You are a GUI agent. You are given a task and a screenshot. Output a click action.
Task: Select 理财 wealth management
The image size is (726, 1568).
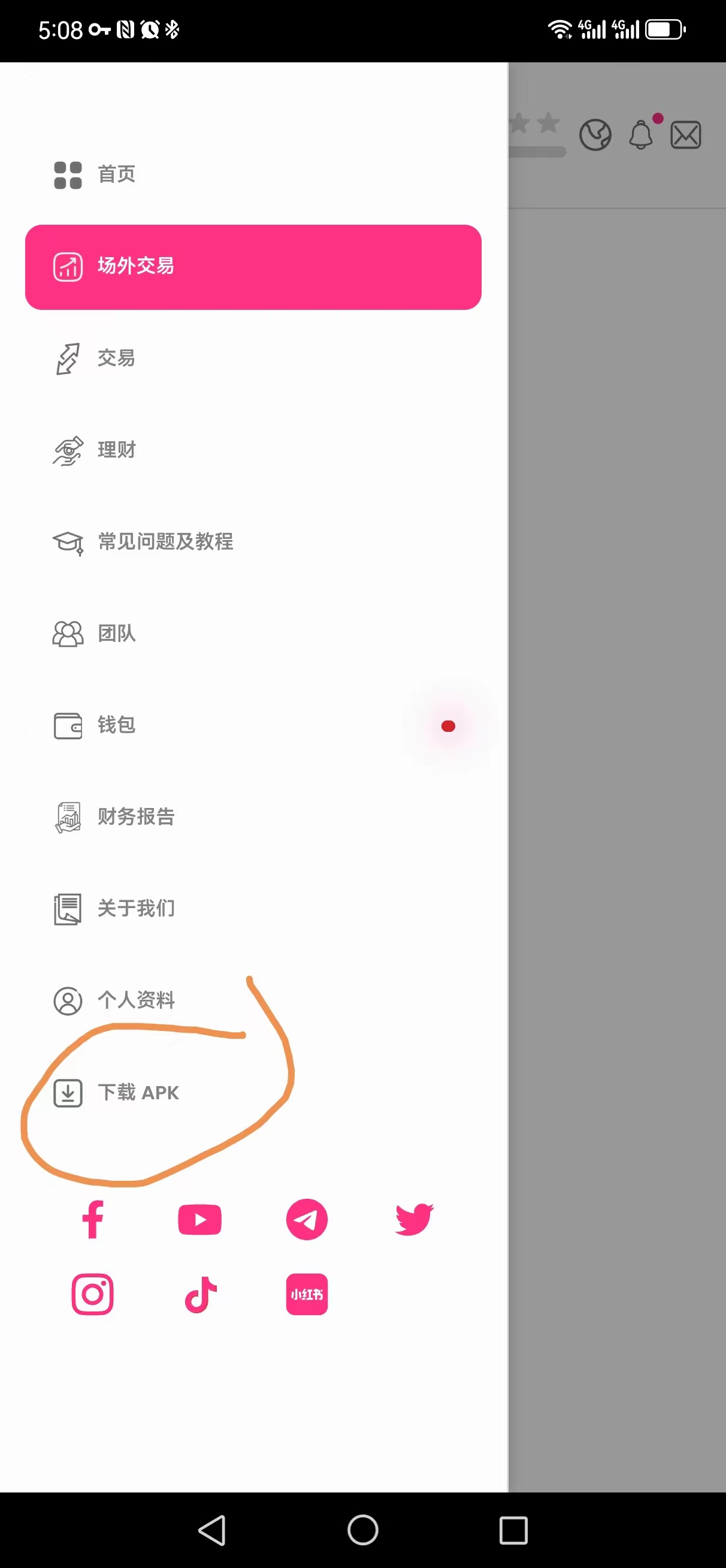click(x=253, y=450)
